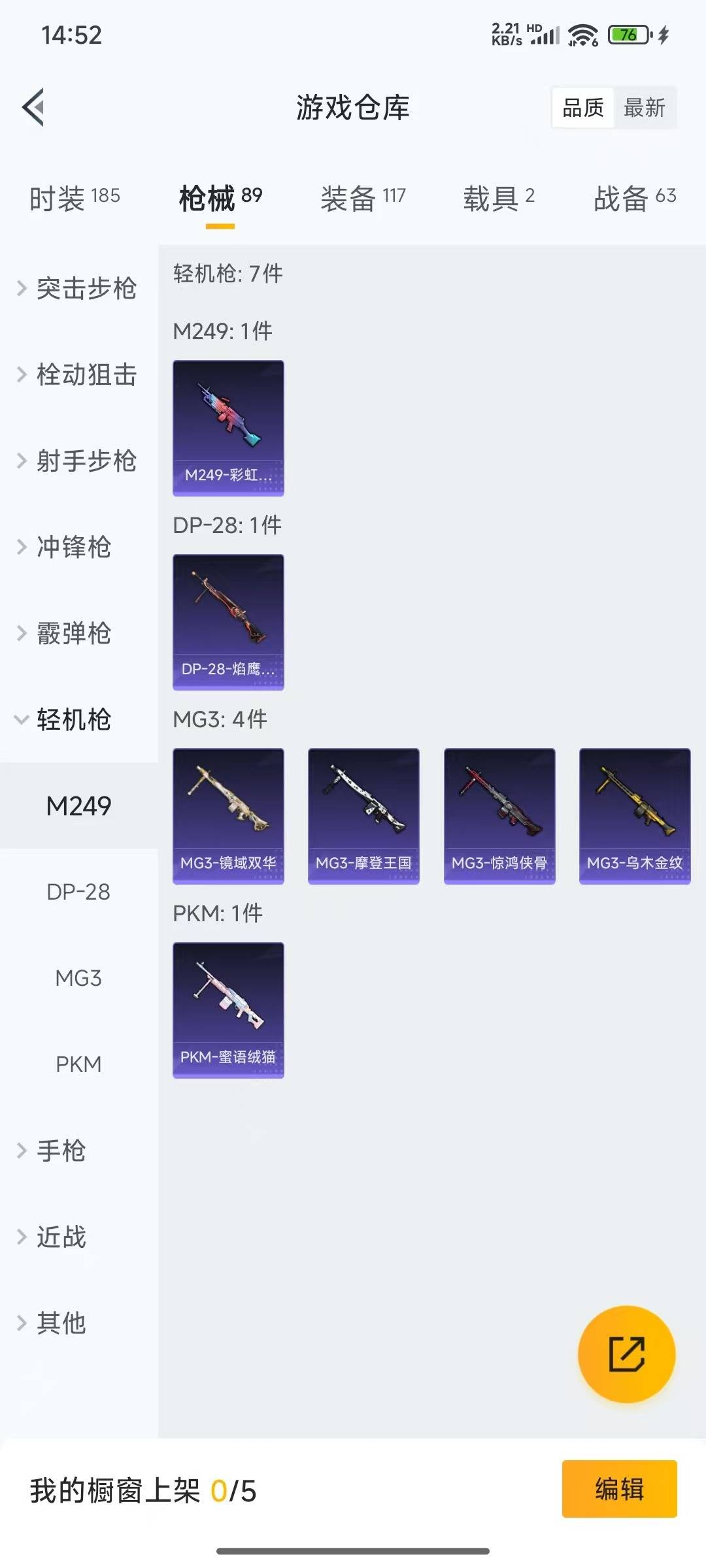Open the 载具 tab
Viewport: 706px width, 1568px height.
click(499, 197)
